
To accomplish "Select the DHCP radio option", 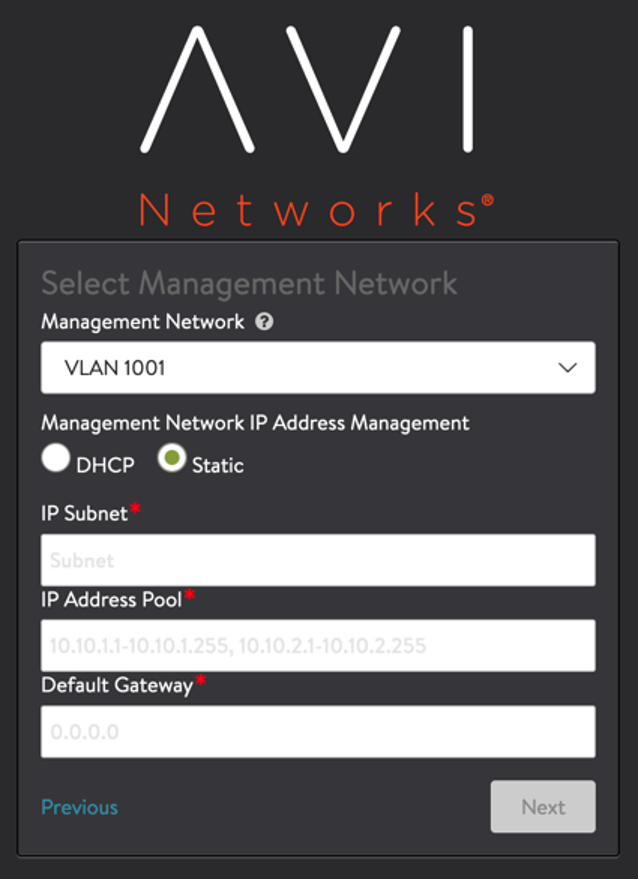I will tap(56, 459).
